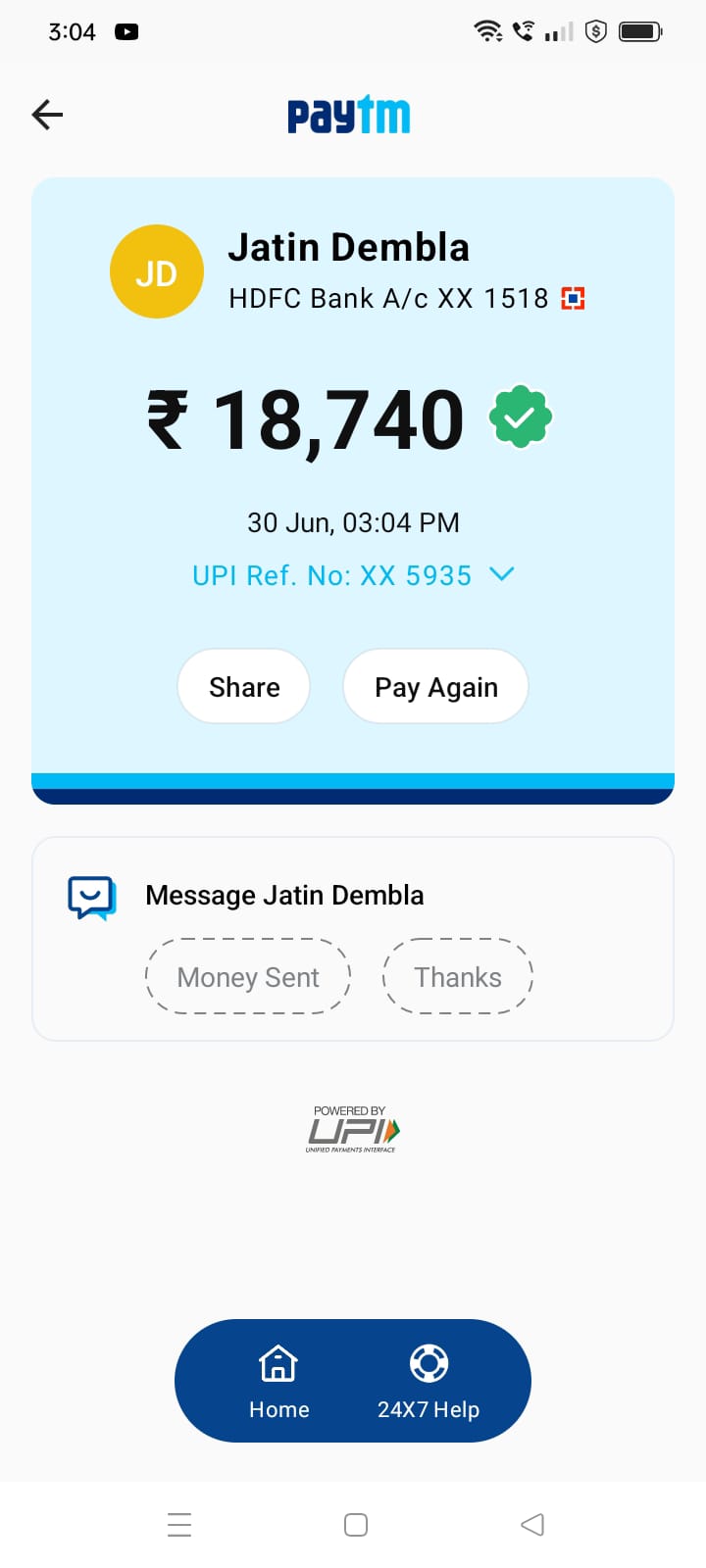The image size is (706, 1568).
Task: Send the 'Money Sent' quick message
Action: (248, 977)
